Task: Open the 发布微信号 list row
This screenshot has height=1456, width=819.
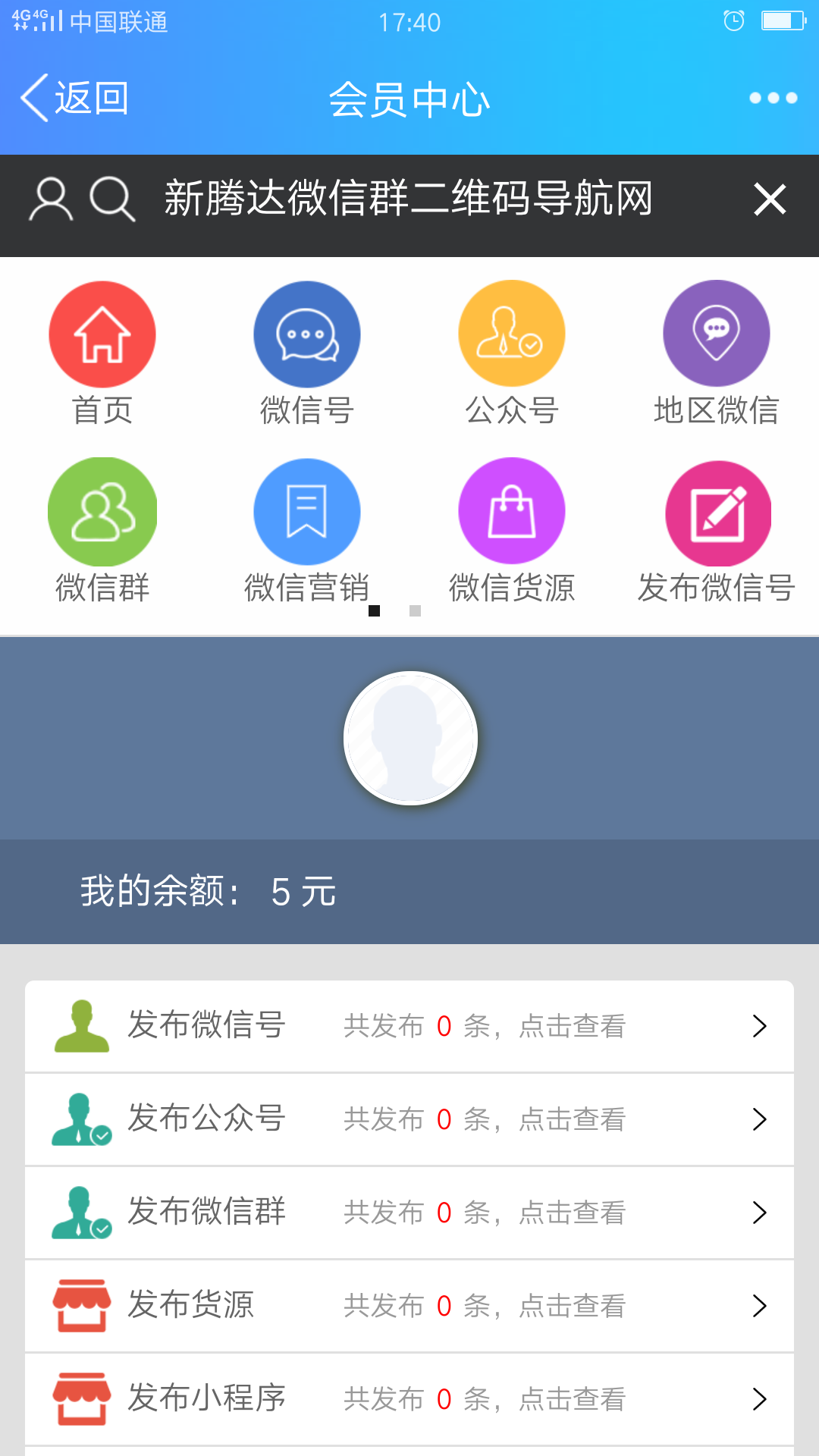Action: [x=409, y=1026]
